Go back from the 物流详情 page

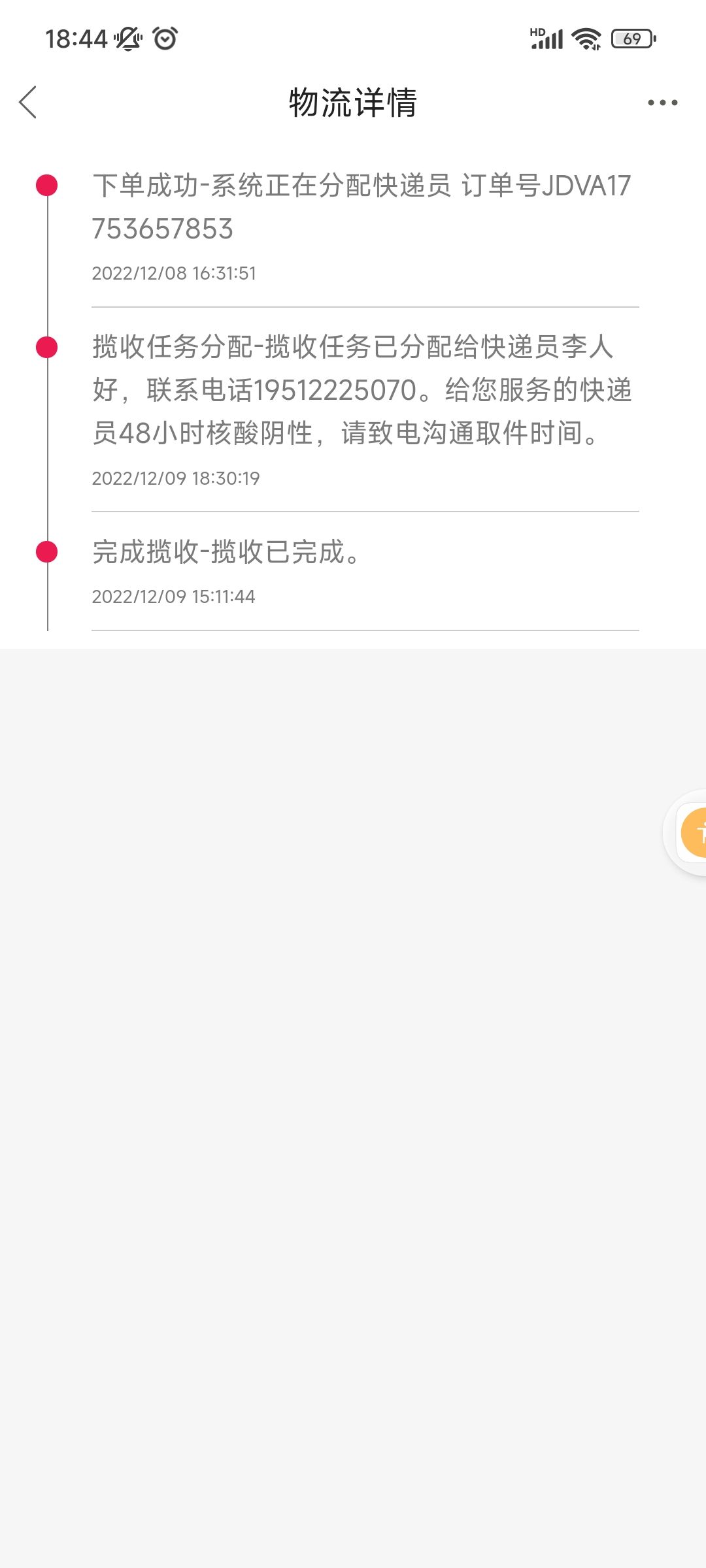[x=28, y=103]
